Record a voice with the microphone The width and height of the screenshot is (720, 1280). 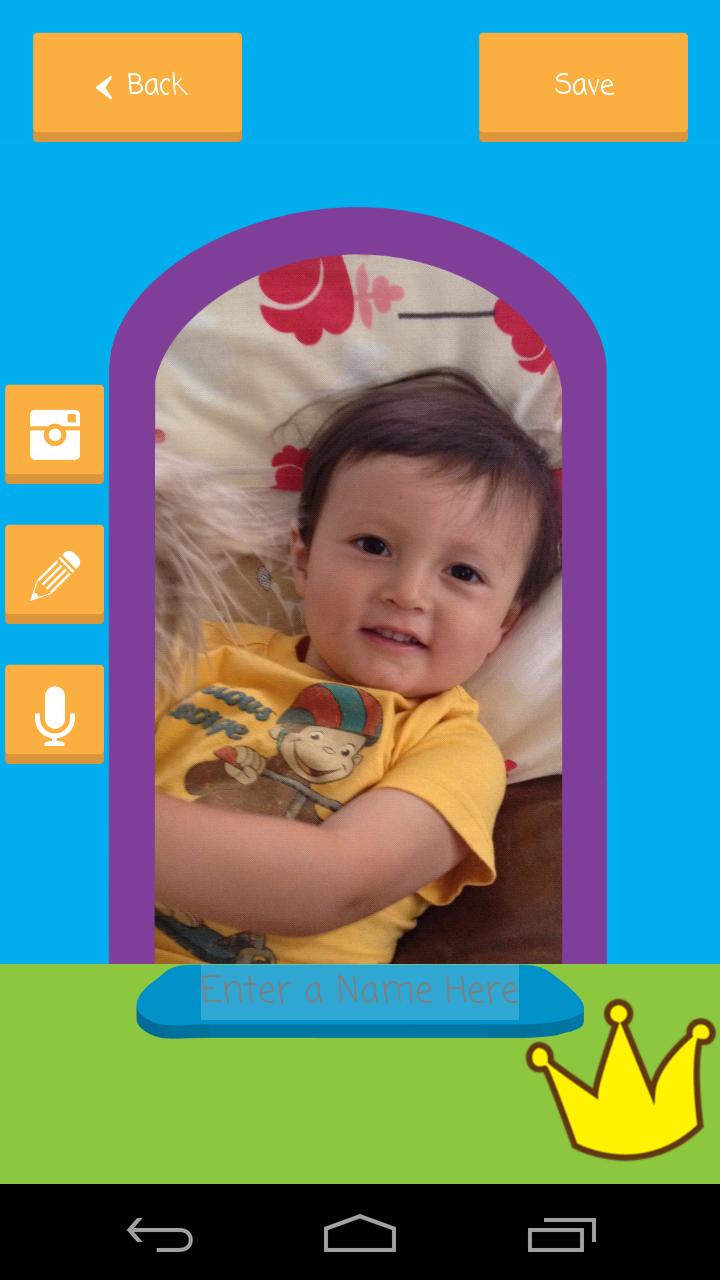tap(55, 713)
